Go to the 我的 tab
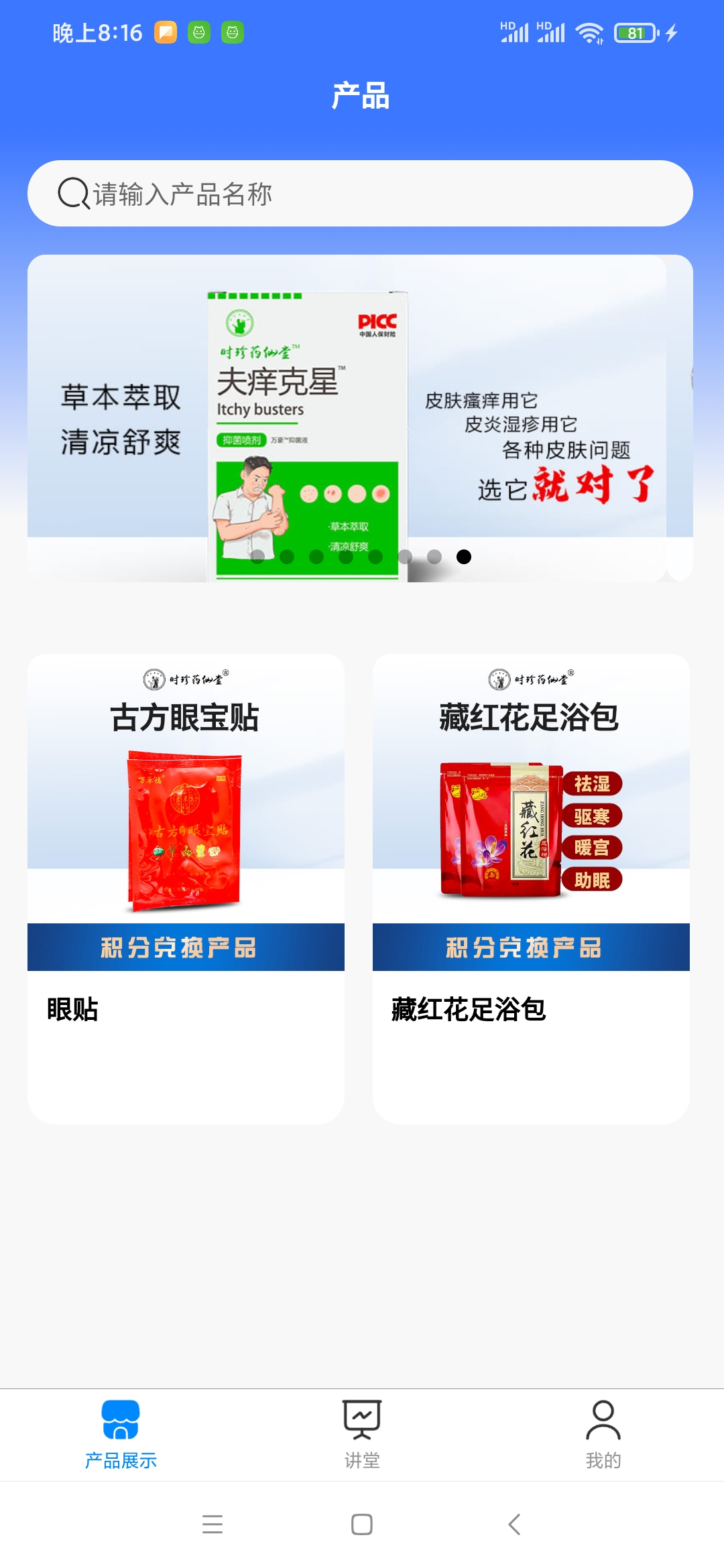The height and width of the screenshot is (1568, 724). [603, 1435]
